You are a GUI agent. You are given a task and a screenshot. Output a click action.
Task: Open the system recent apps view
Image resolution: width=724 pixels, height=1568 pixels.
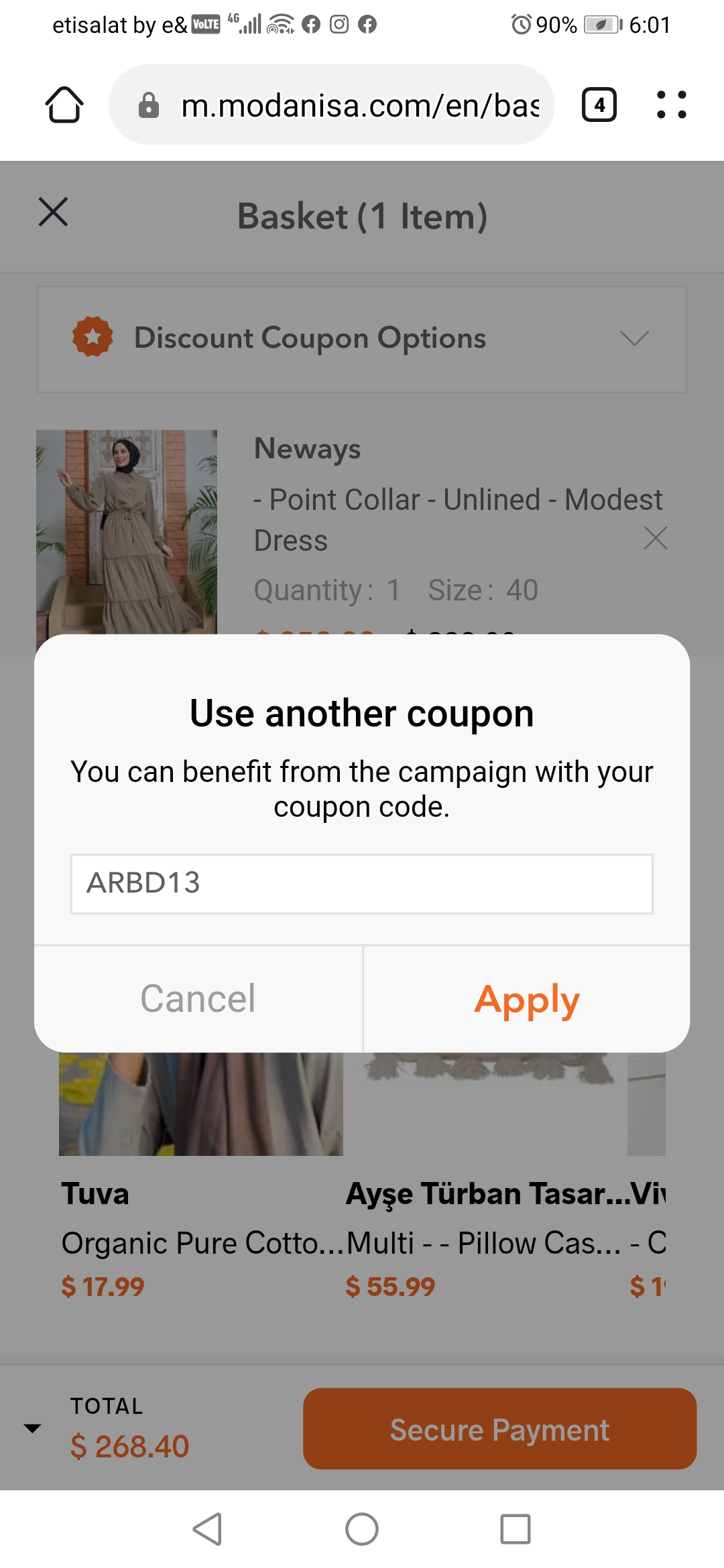click(x=515, y=1529)
